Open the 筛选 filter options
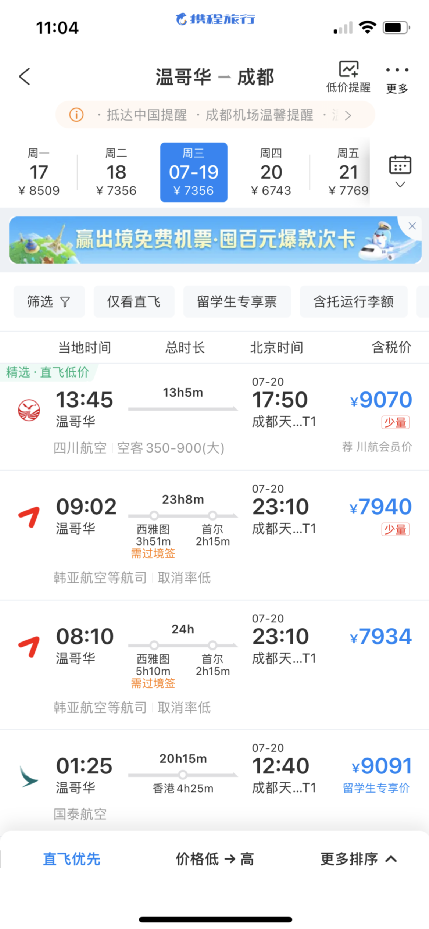This screenshot has width=429, height=929. (49, 302)
